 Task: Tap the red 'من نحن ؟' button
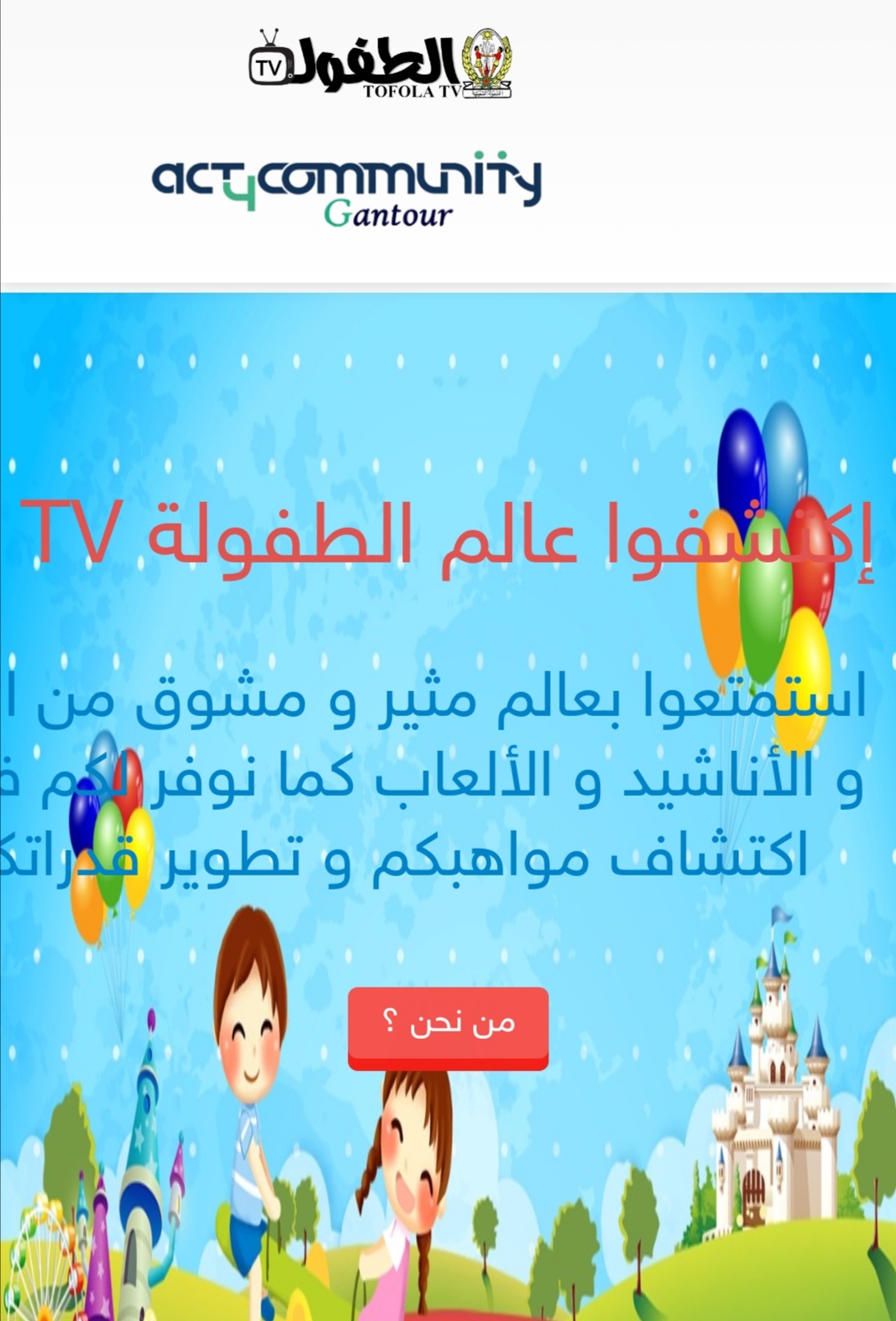448,1026
